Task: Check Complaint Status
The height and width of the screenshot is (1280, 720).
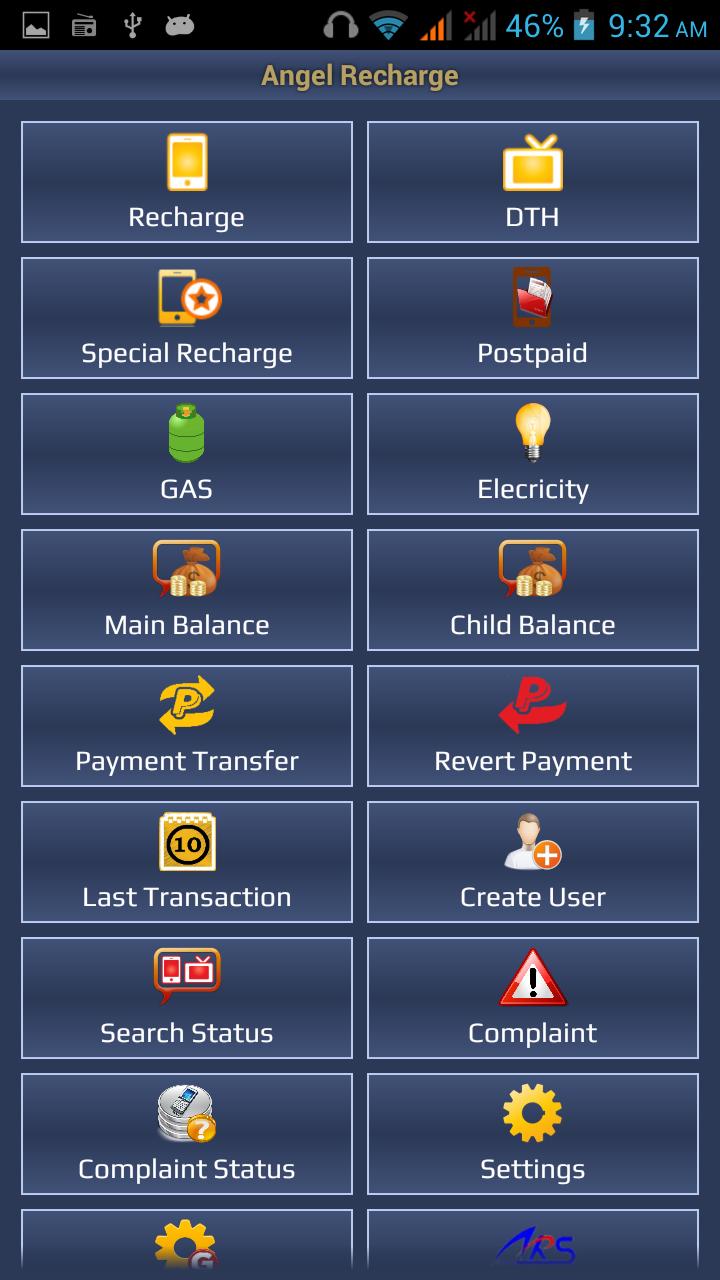Action: pyautogui.click(x=187, y=1134)
